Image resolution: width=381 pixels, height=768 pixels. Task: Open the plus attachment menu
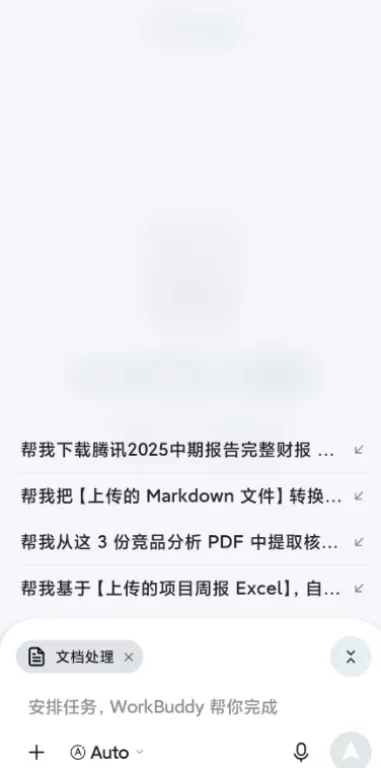(x=36, y=752)
